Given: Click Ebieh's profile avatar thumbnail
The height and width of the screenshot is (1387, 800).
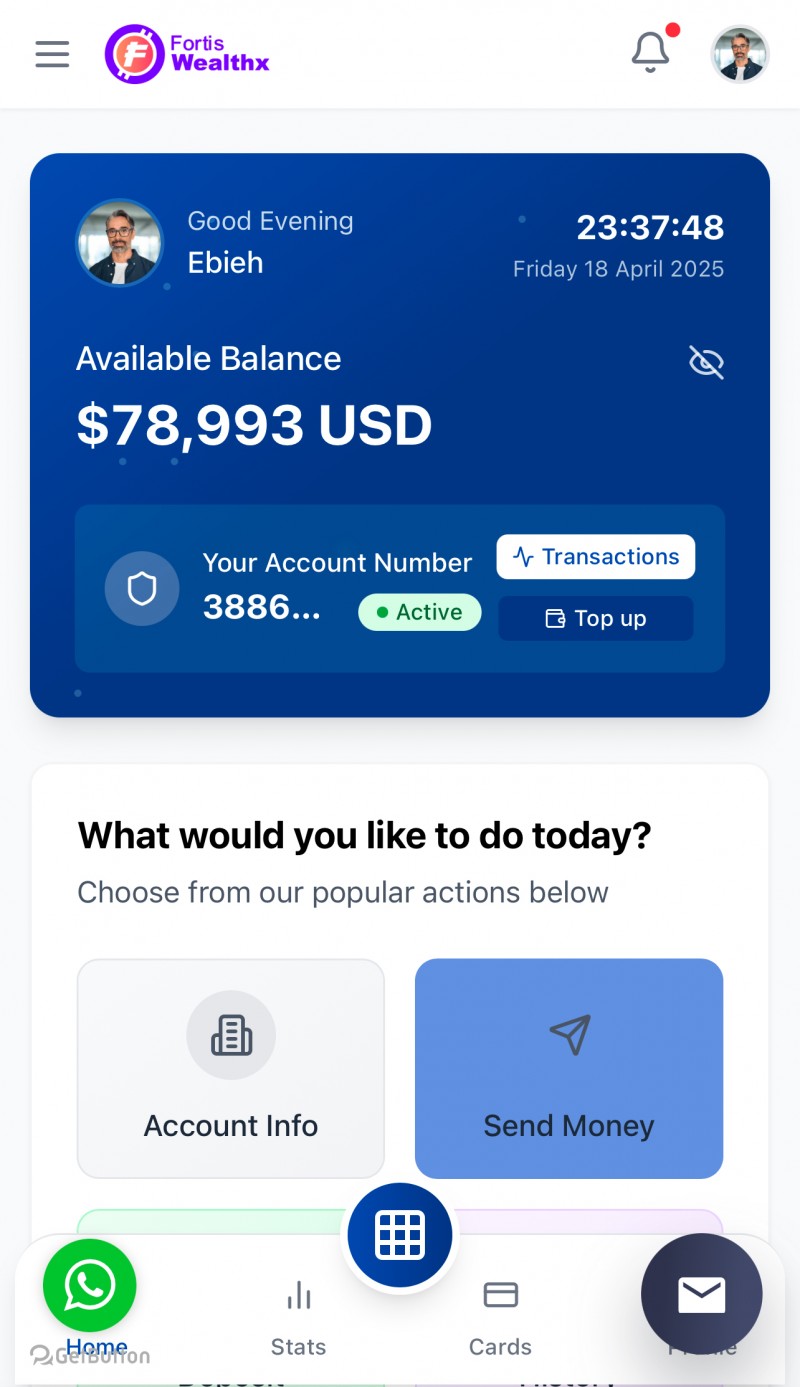Looking at the screenshot, I should point(119,243).
